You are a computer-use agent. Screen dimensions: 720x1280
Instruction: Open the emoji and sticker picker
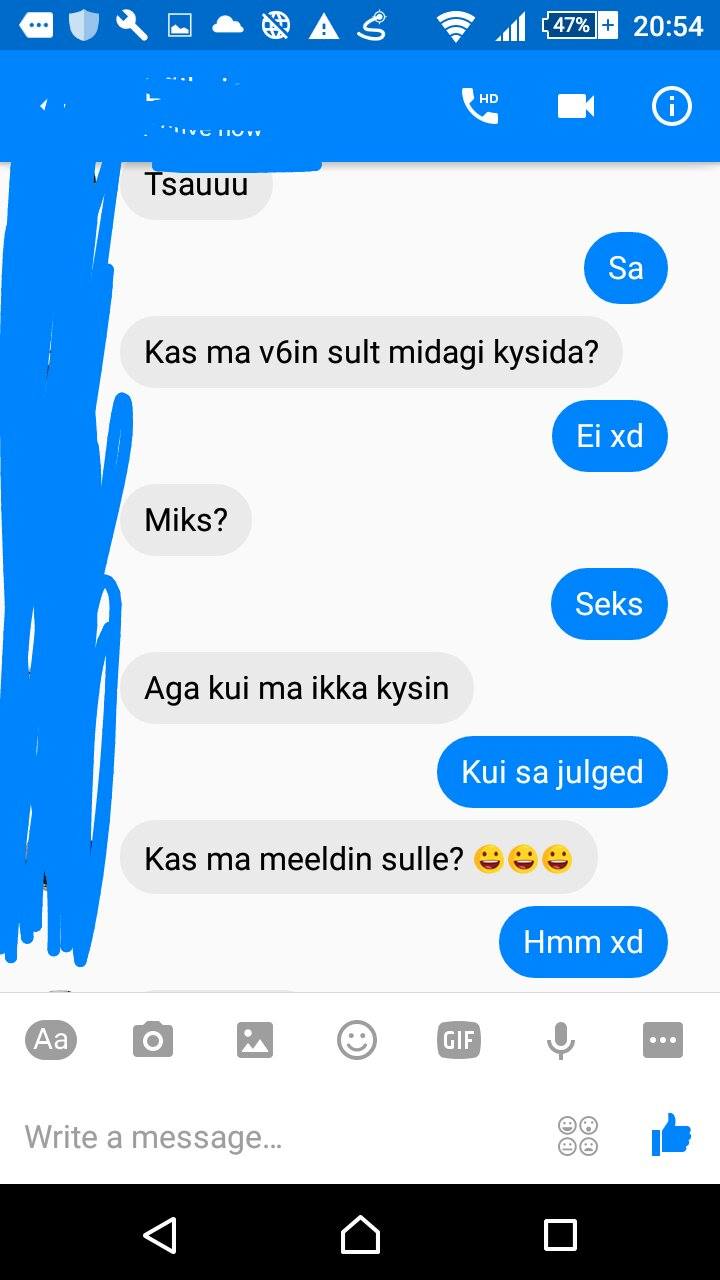357,1040
